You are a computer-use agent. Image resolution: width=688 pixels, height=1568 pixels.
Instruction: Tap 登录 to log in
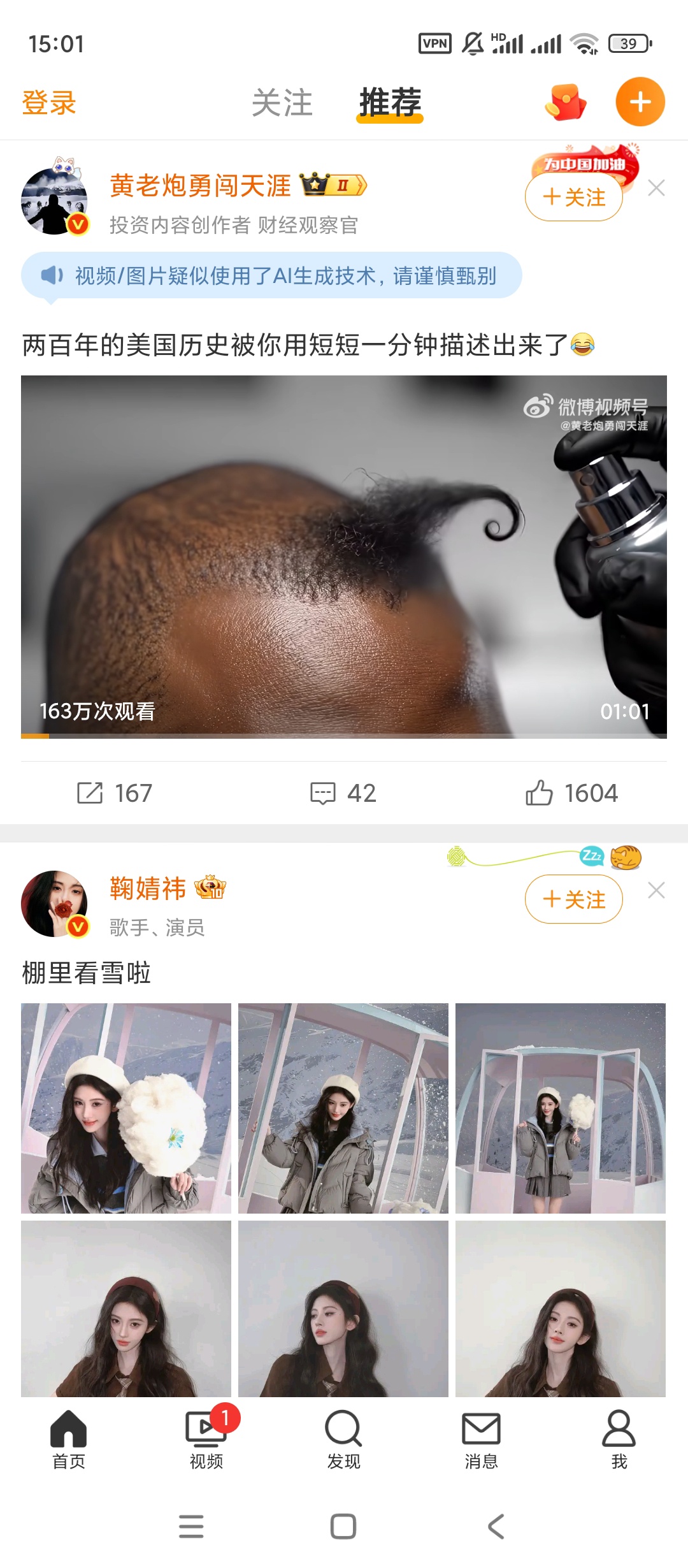[x=49, y=103]
